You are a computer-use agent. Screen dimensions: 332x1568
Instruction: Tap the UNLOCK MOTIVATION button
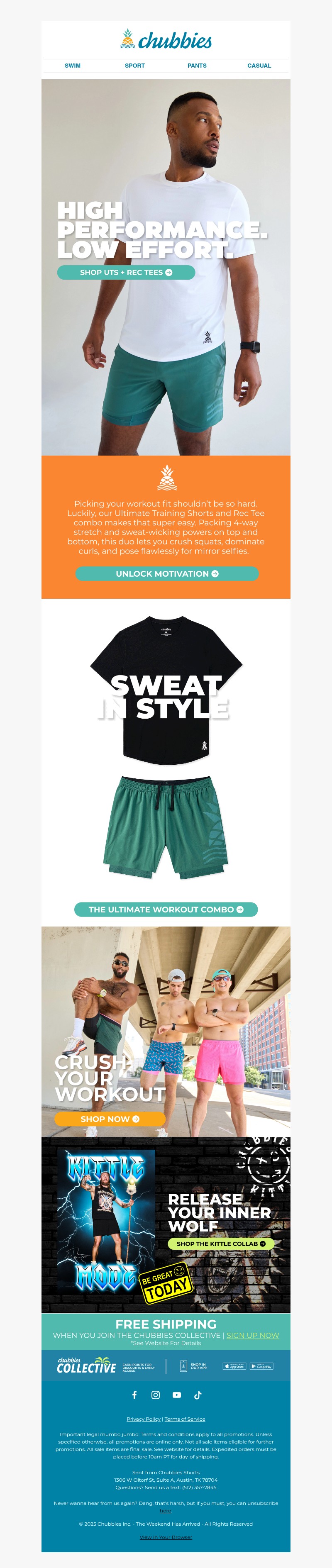tap(167, 573)
